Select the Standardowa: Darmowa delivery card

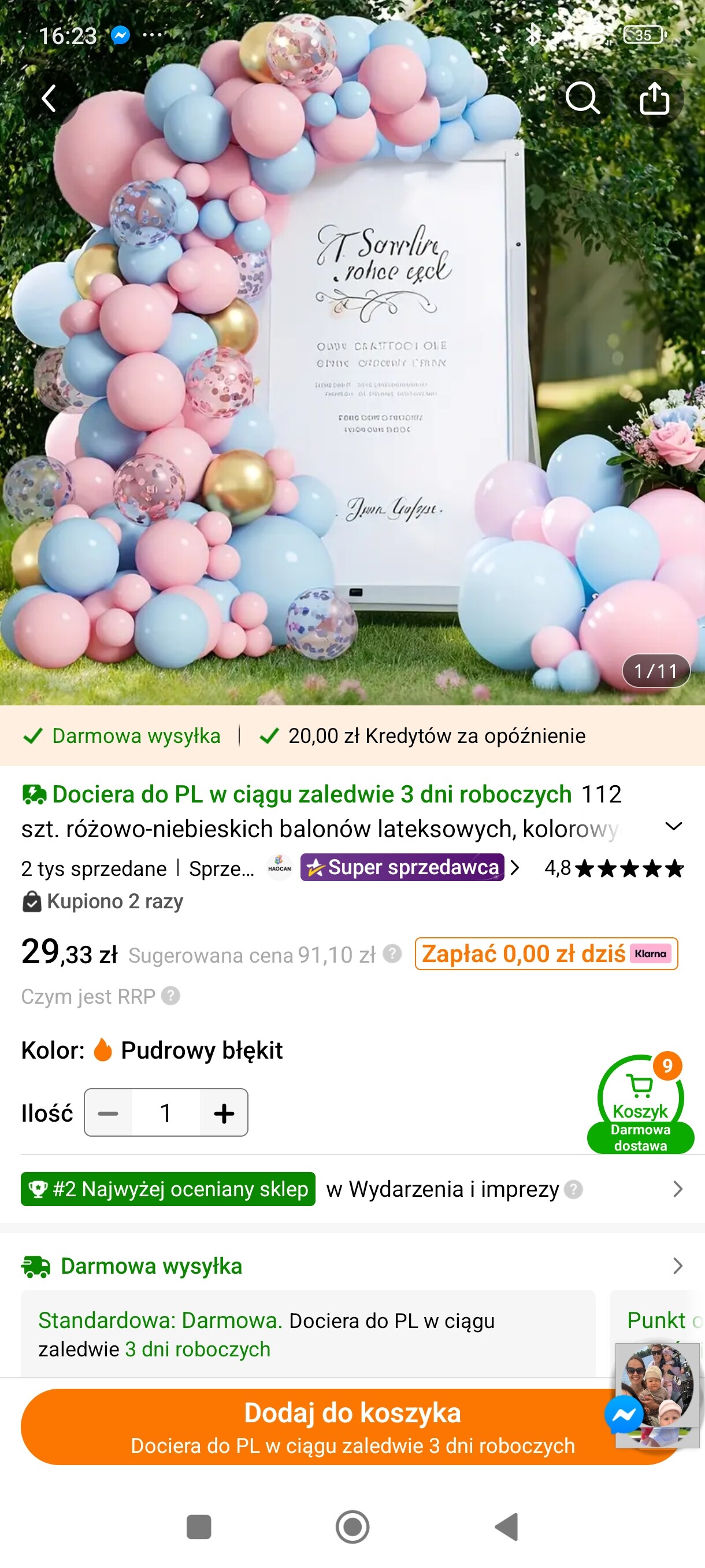(x=307, y=1334)
